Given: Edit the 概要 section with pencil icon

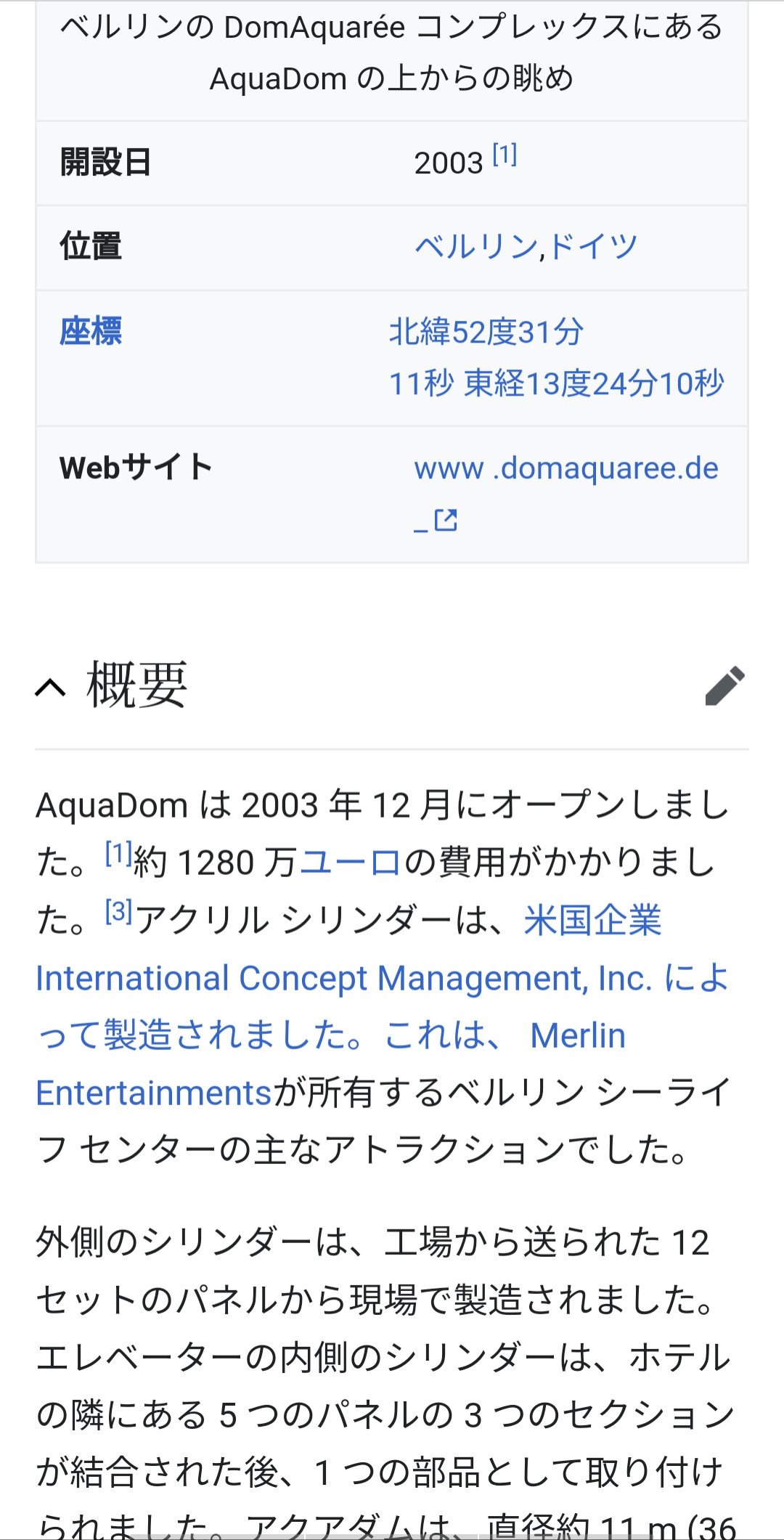Looking at the screenshot, I should [x=724, y=685].
